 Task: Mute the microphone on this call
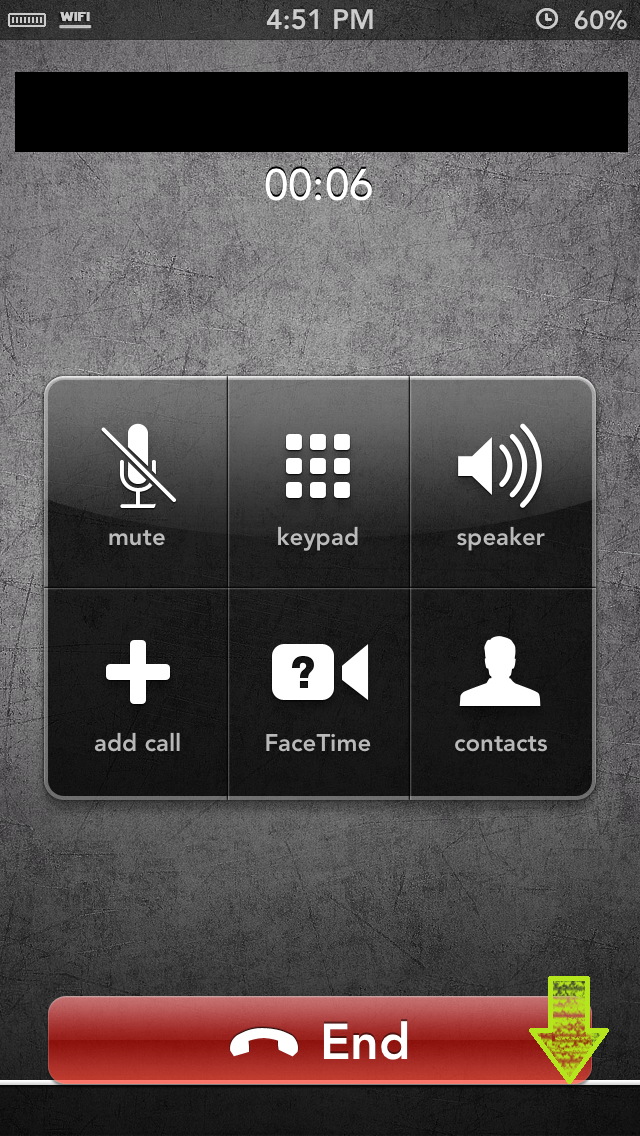137,483
